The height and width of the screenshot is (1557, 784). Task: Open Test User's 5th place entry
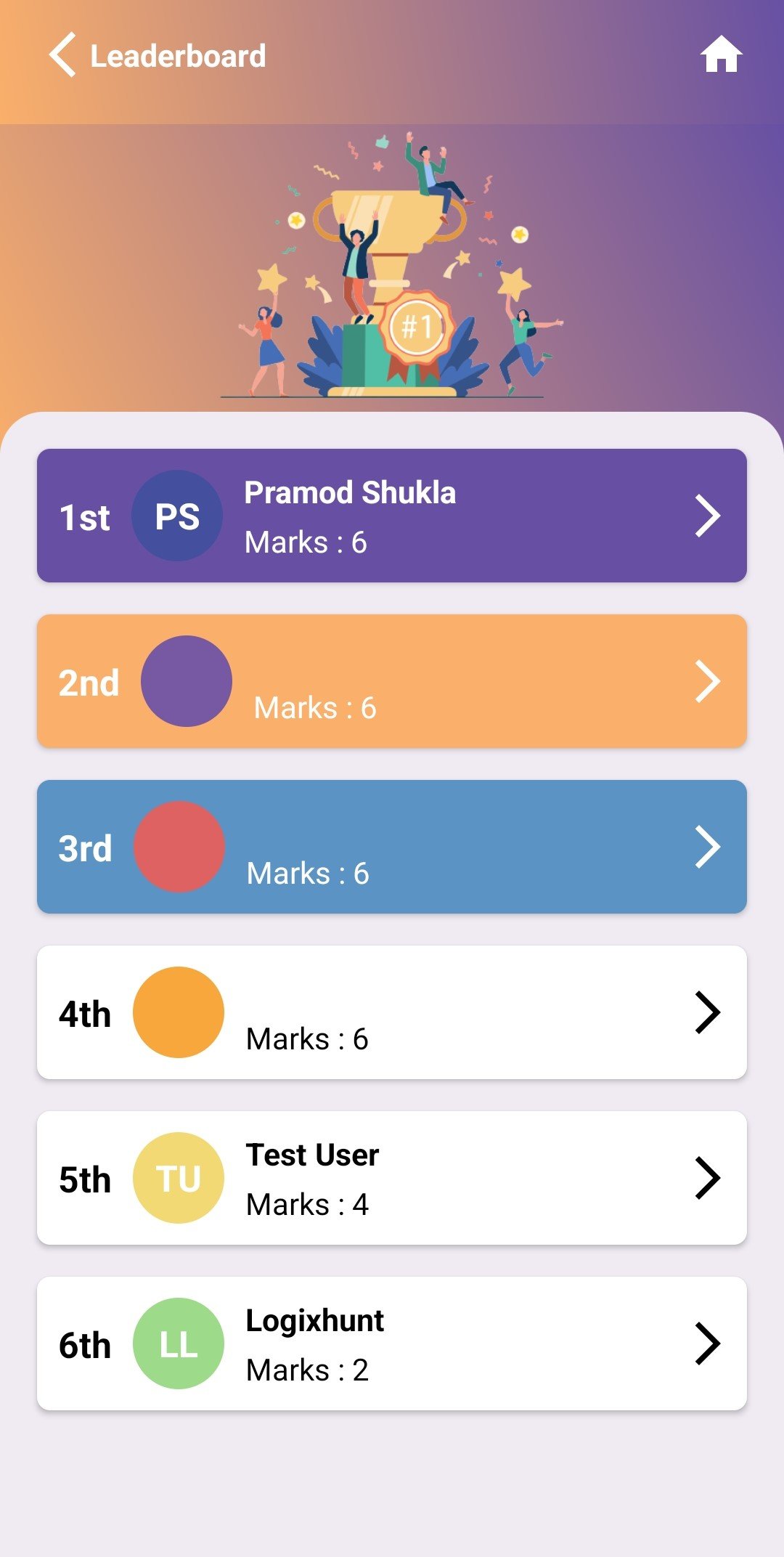point(392,1178)
